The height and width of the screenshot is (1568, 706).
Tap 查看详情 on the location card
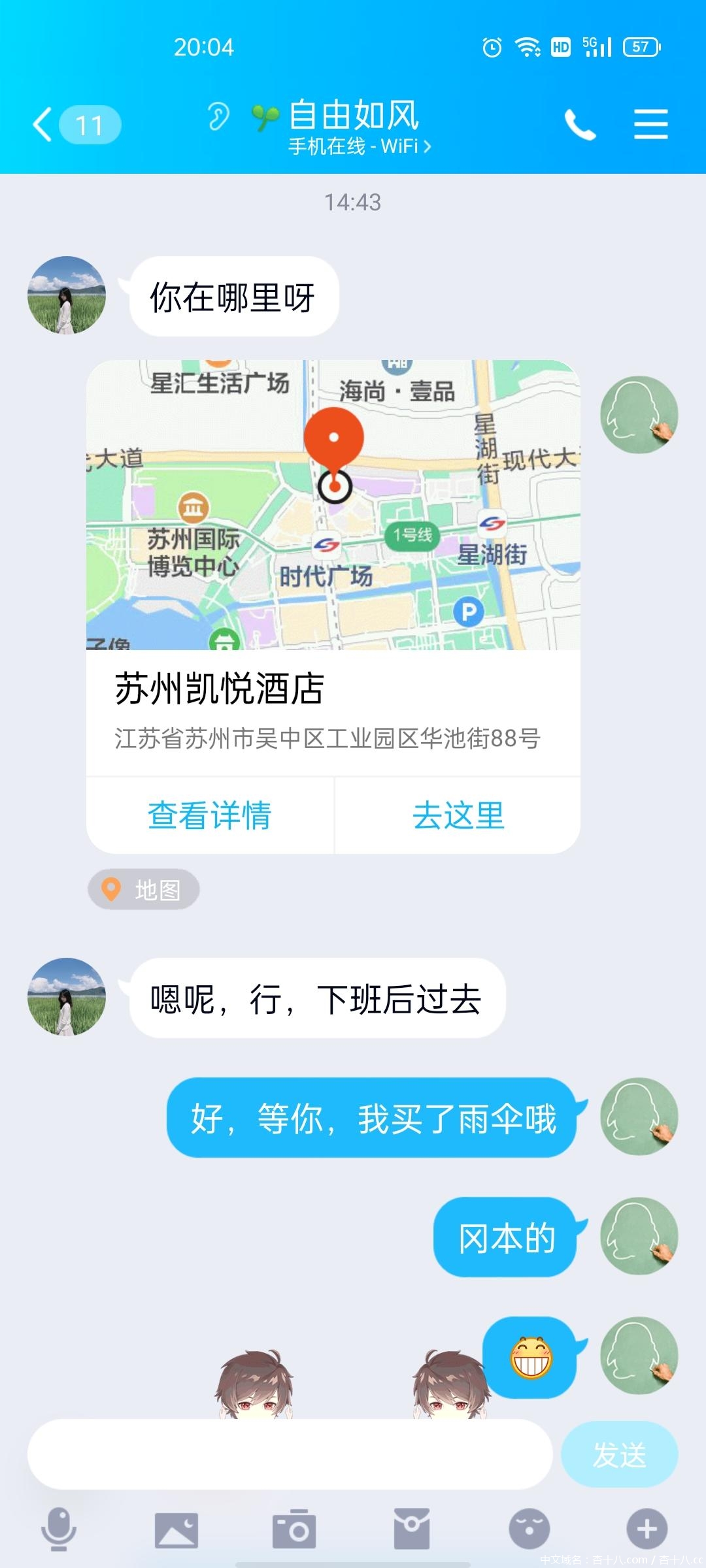[x=210, y=815]
